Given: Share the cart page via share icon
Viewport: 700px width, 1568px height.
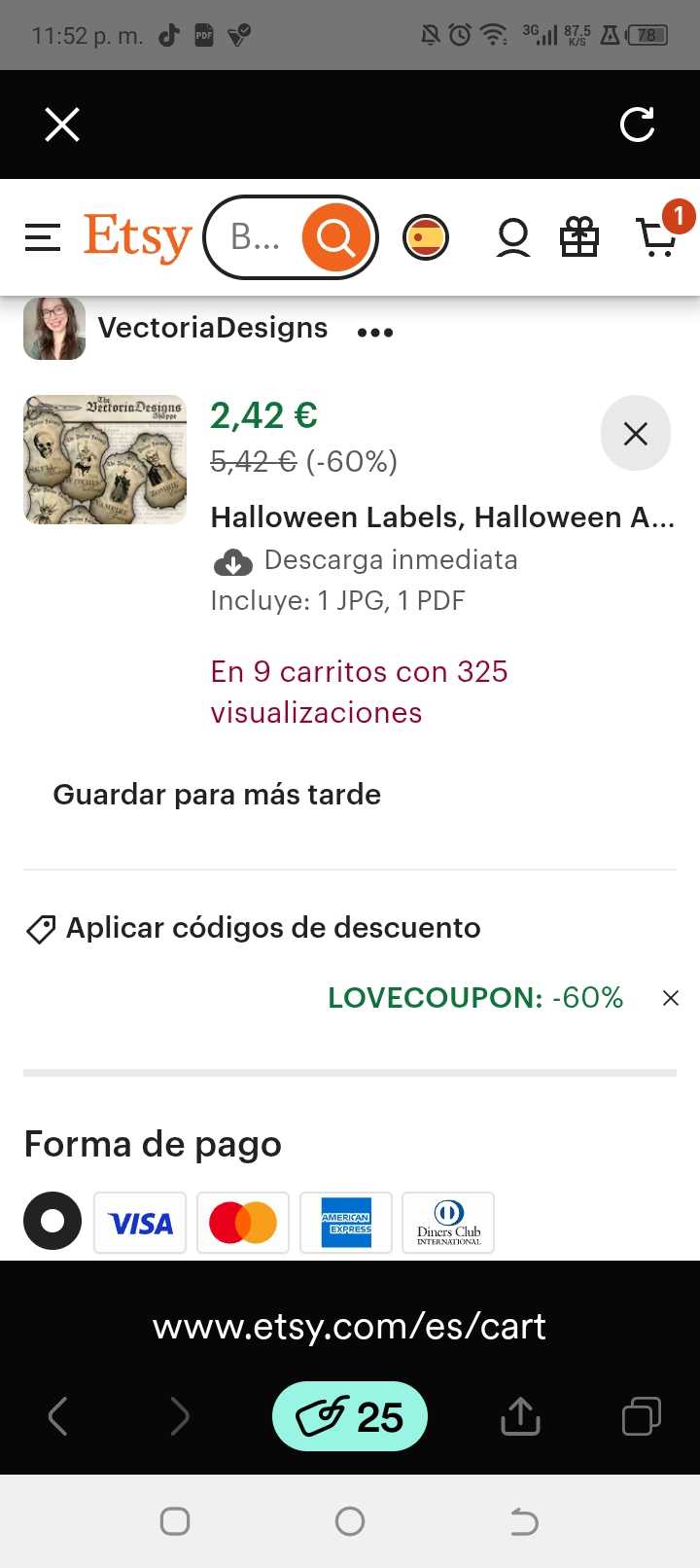Looking at the screenshot, I should pos(520,1416).
